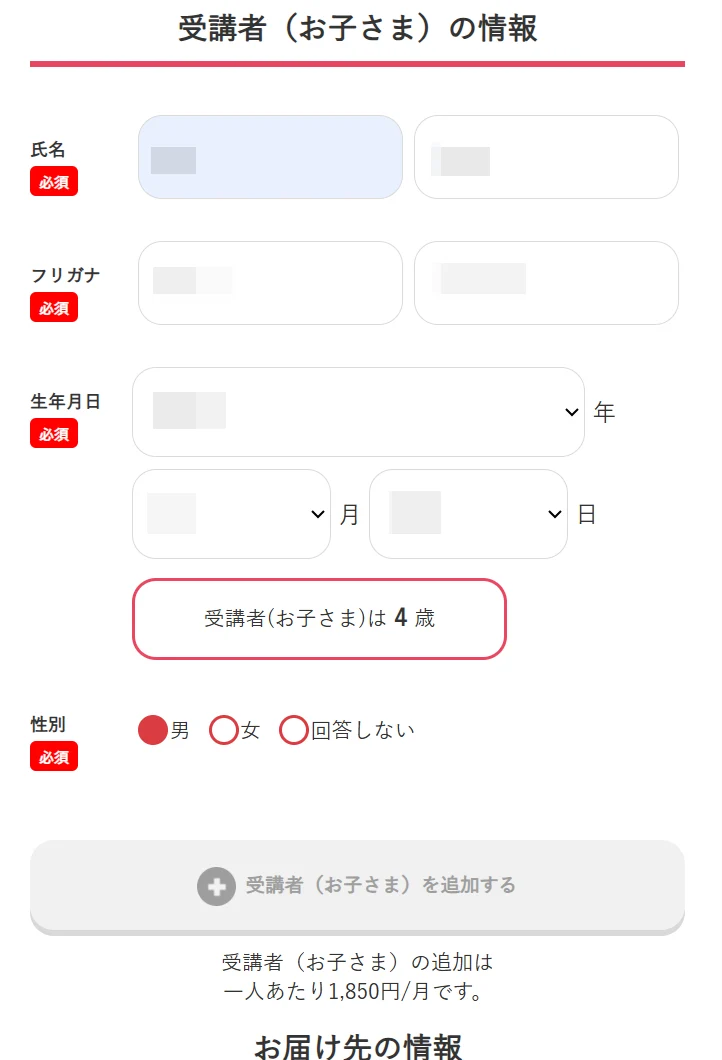Tap the first 氏名 input field
The width and height of the screenshot is (722, 1060).
click(270, 157)
